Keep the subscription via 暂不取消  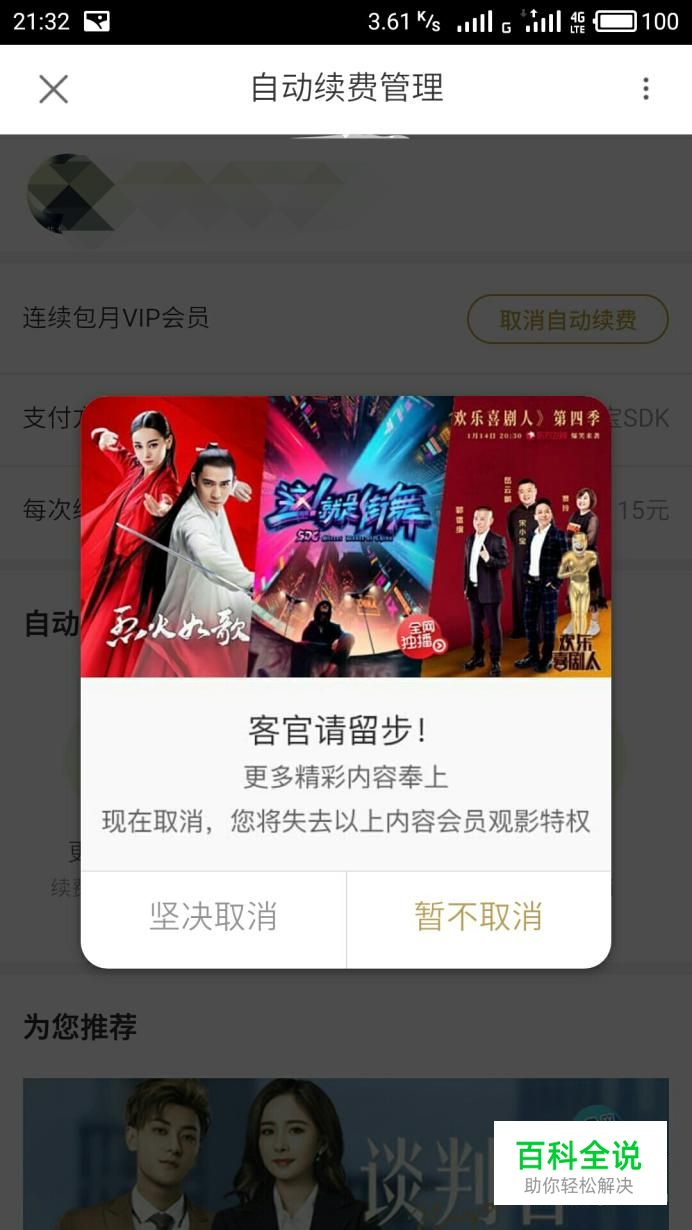tap(479, 918)
